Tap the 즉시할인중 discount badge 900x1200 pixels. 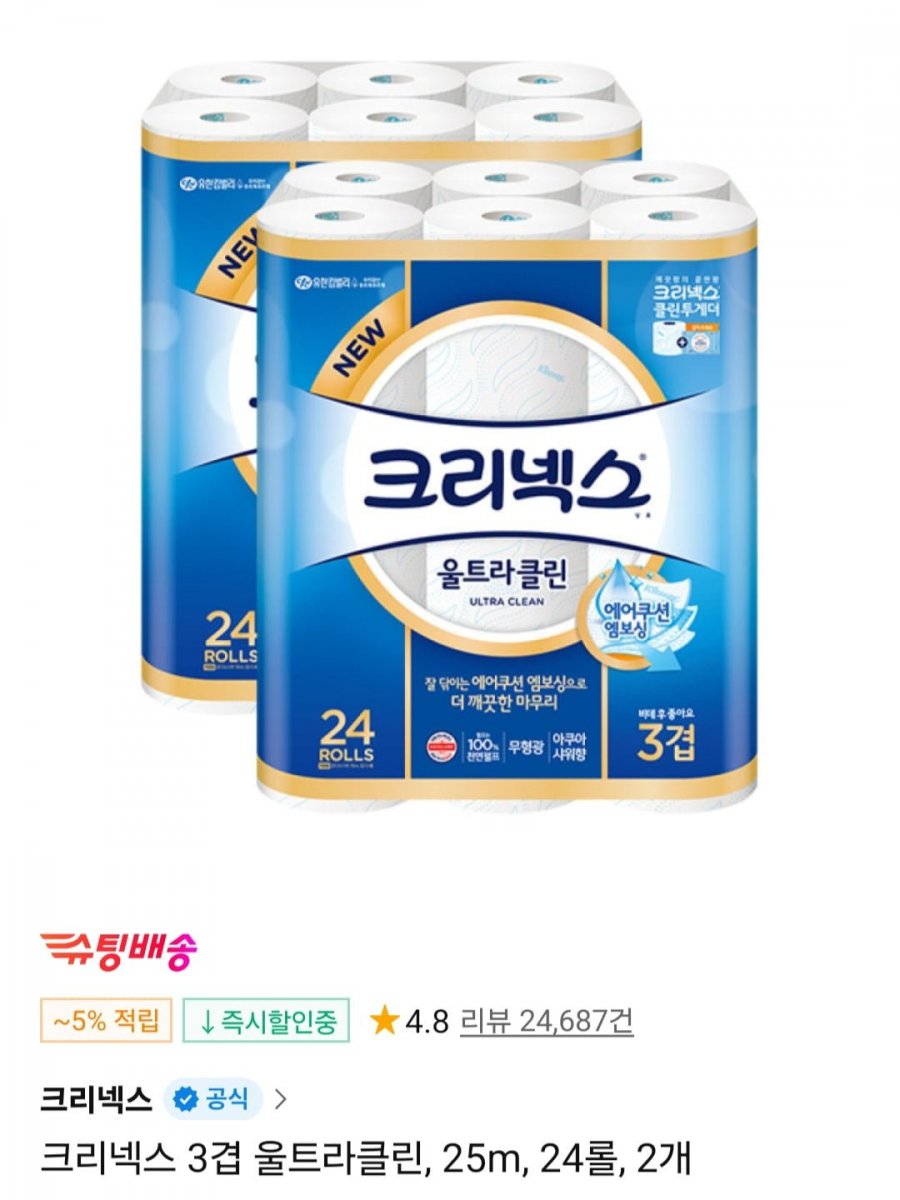(x=267, y=1021)
